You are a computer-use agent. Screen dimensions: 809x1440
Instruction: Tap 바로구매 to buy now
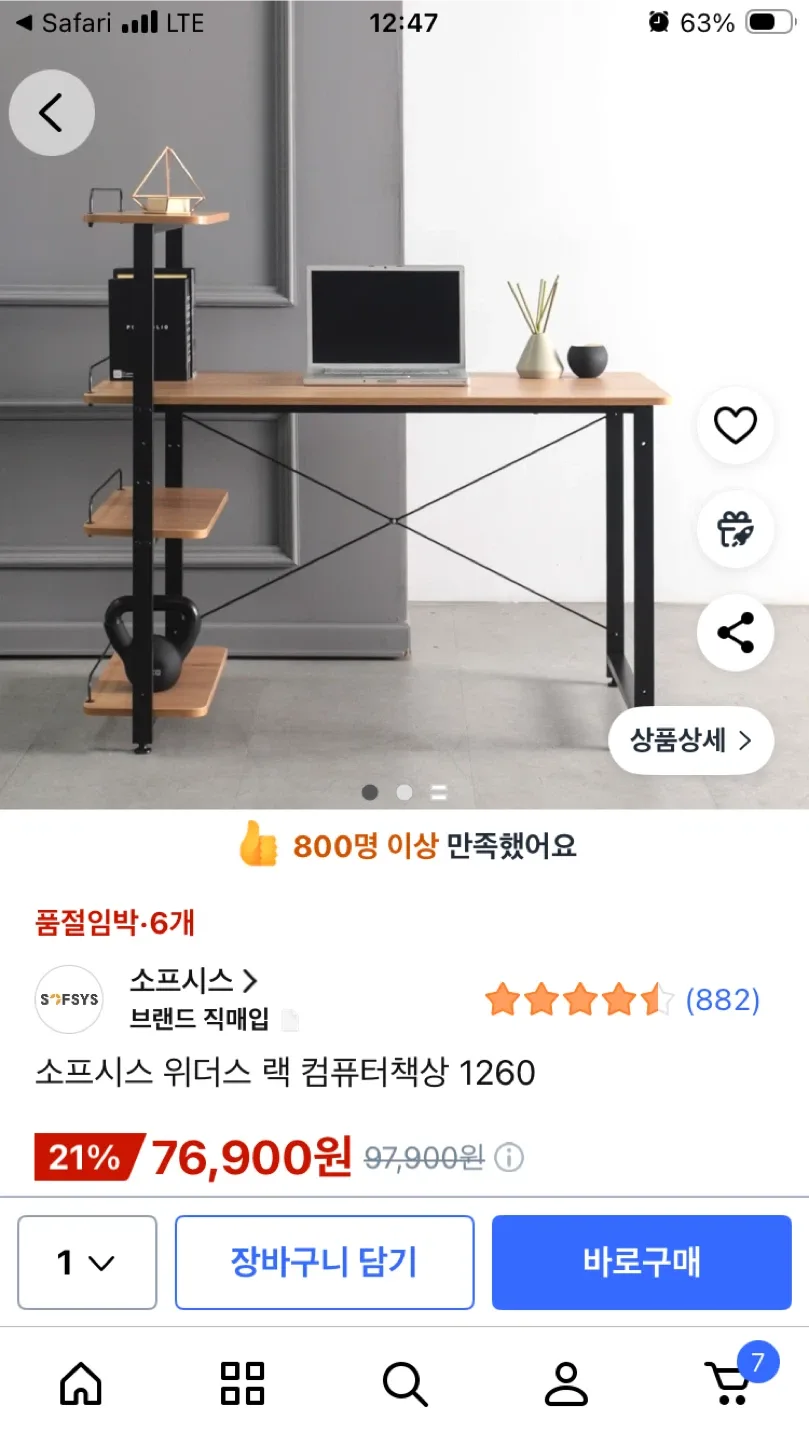point(641,1262)
